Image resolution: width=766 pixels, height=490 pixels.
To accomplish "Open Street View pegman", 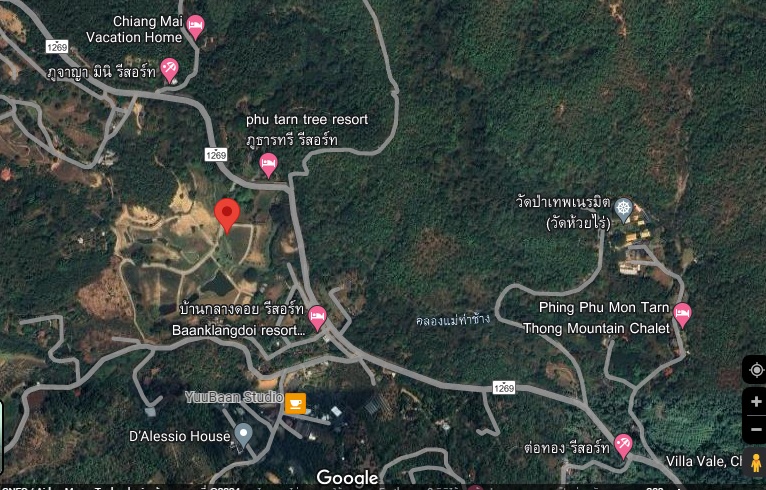I will [755, 463].
